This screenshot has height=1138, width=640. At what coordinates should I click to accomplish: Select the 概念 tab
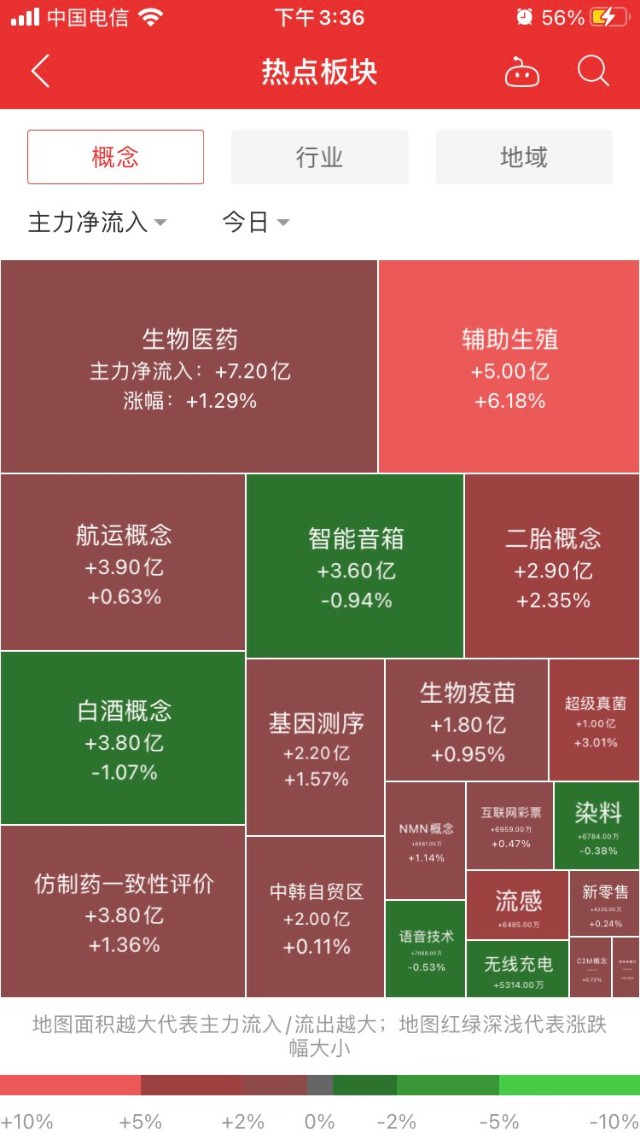pyautogui.click(x=115, y=157)
